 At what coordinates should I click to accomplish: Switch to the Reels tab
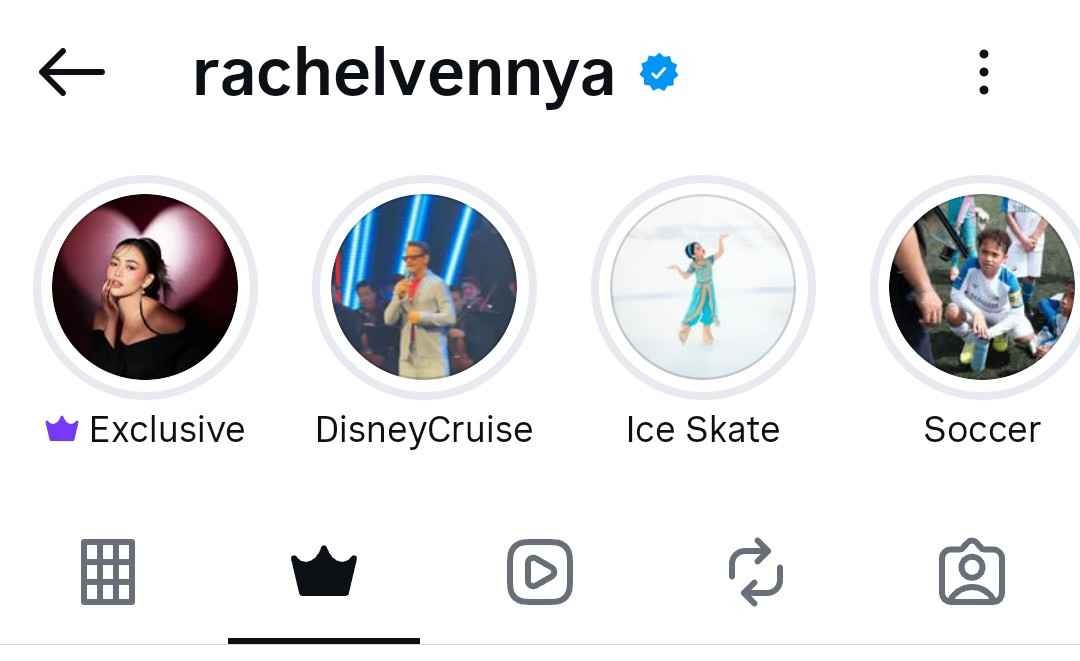[x=540, y=573]
